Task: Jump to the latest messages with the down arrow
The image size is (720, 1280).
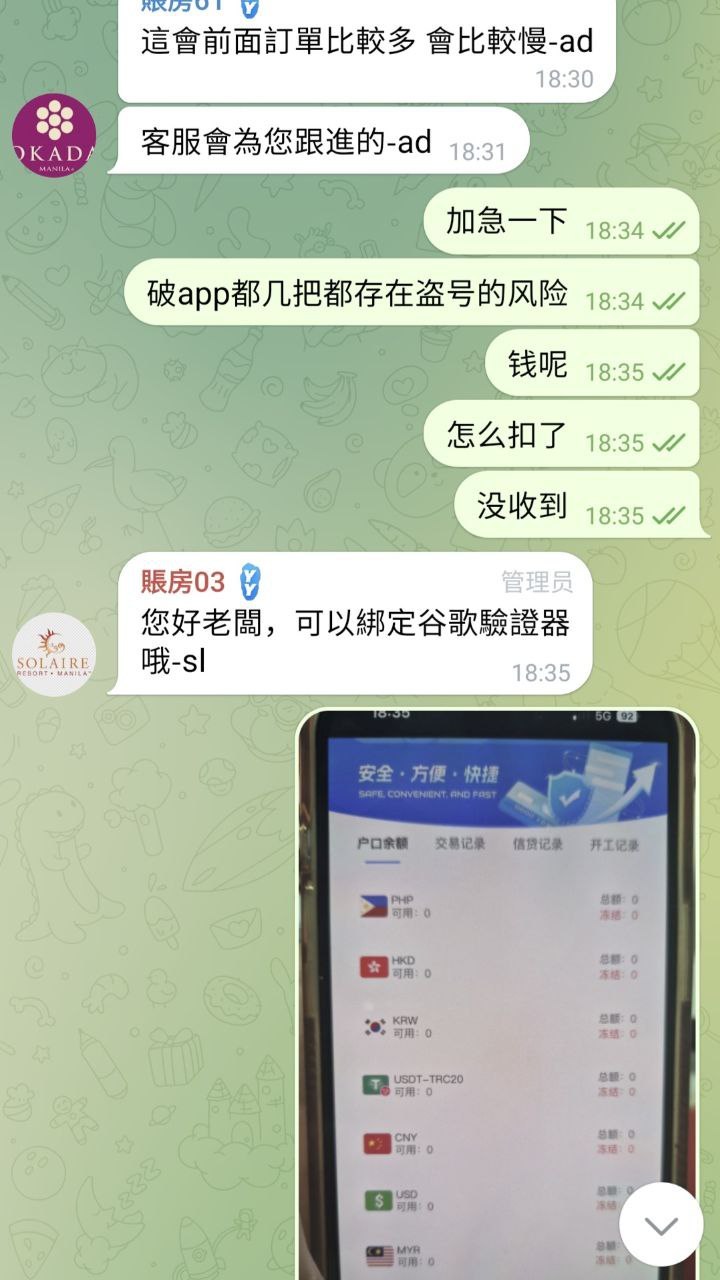Action: coord(661,1224)
